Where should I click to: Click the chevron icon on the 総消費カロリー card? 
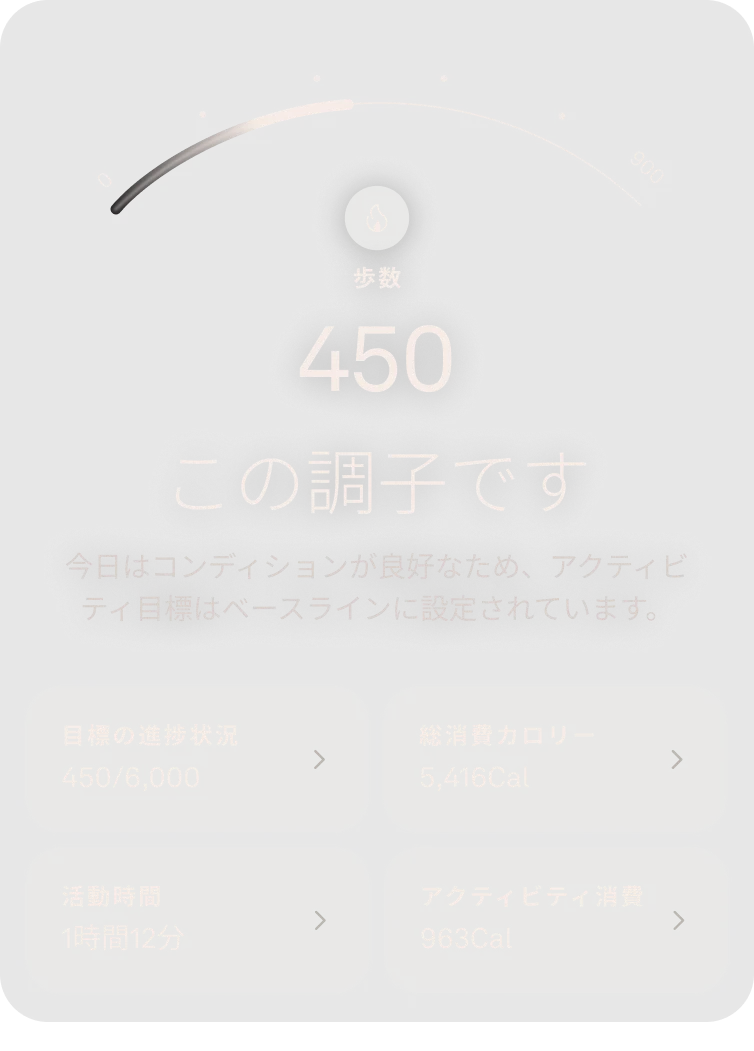pyautogui.click(x=676, y=760)
